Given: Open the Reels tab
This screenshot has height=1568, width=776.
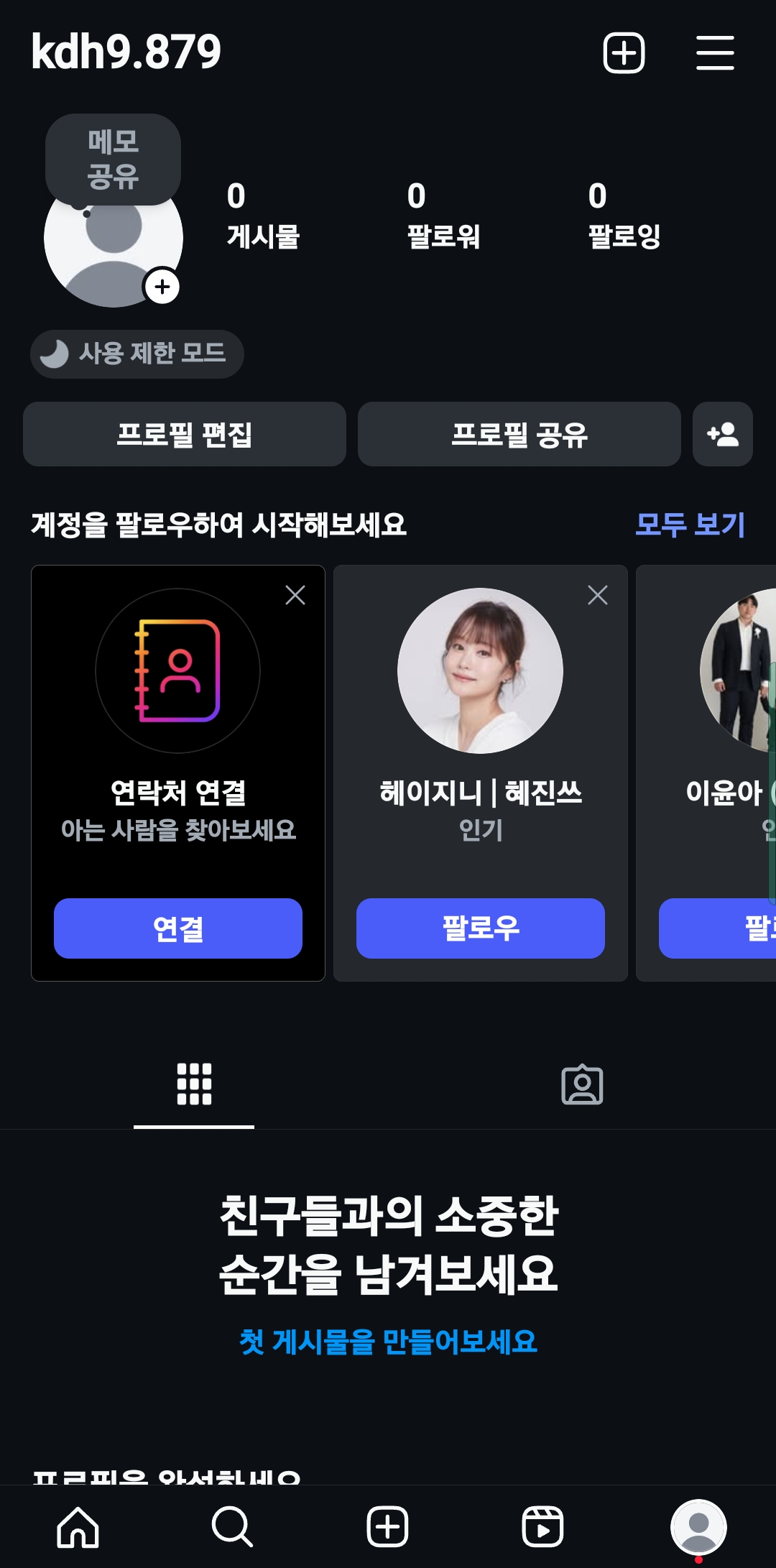Looking at the screenshot, I should click(542, 1527).
